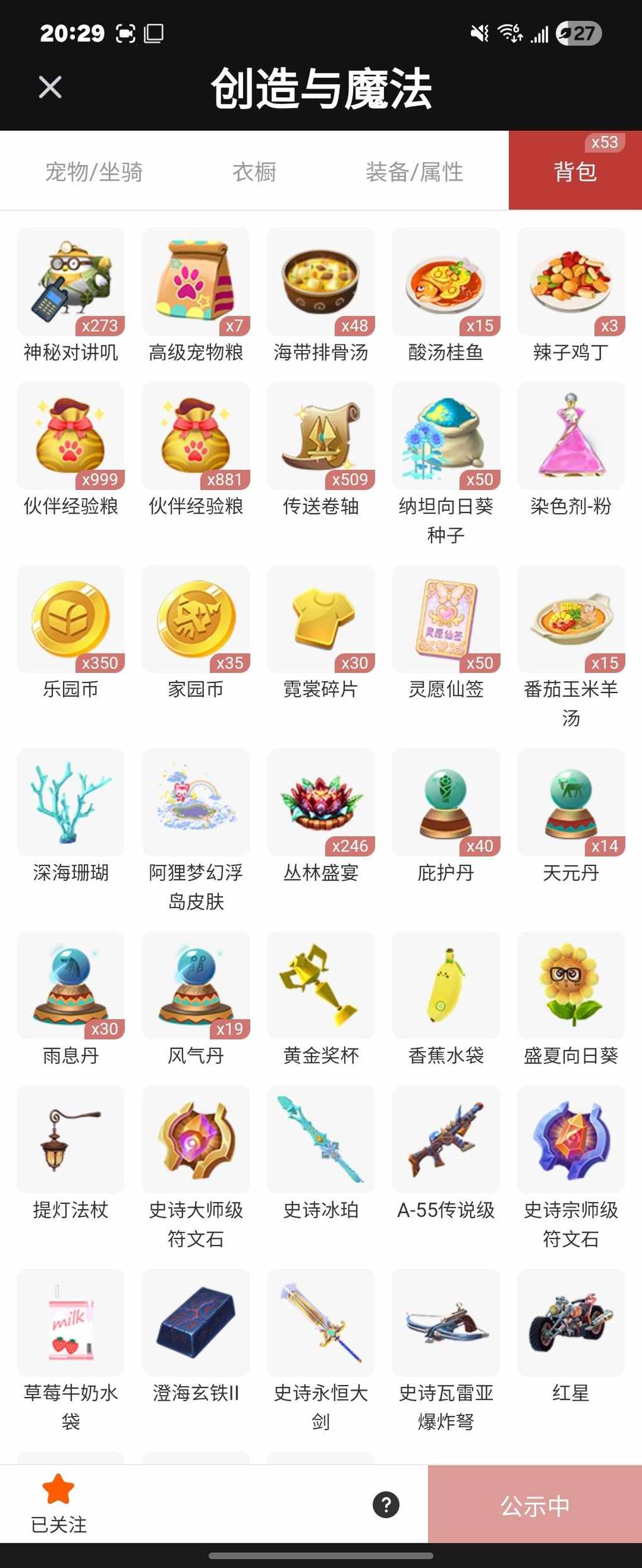The width and height of the screenshot is (642, 1568).
Task: Open the 丛林盛宴 item
Action: (320, 802)
